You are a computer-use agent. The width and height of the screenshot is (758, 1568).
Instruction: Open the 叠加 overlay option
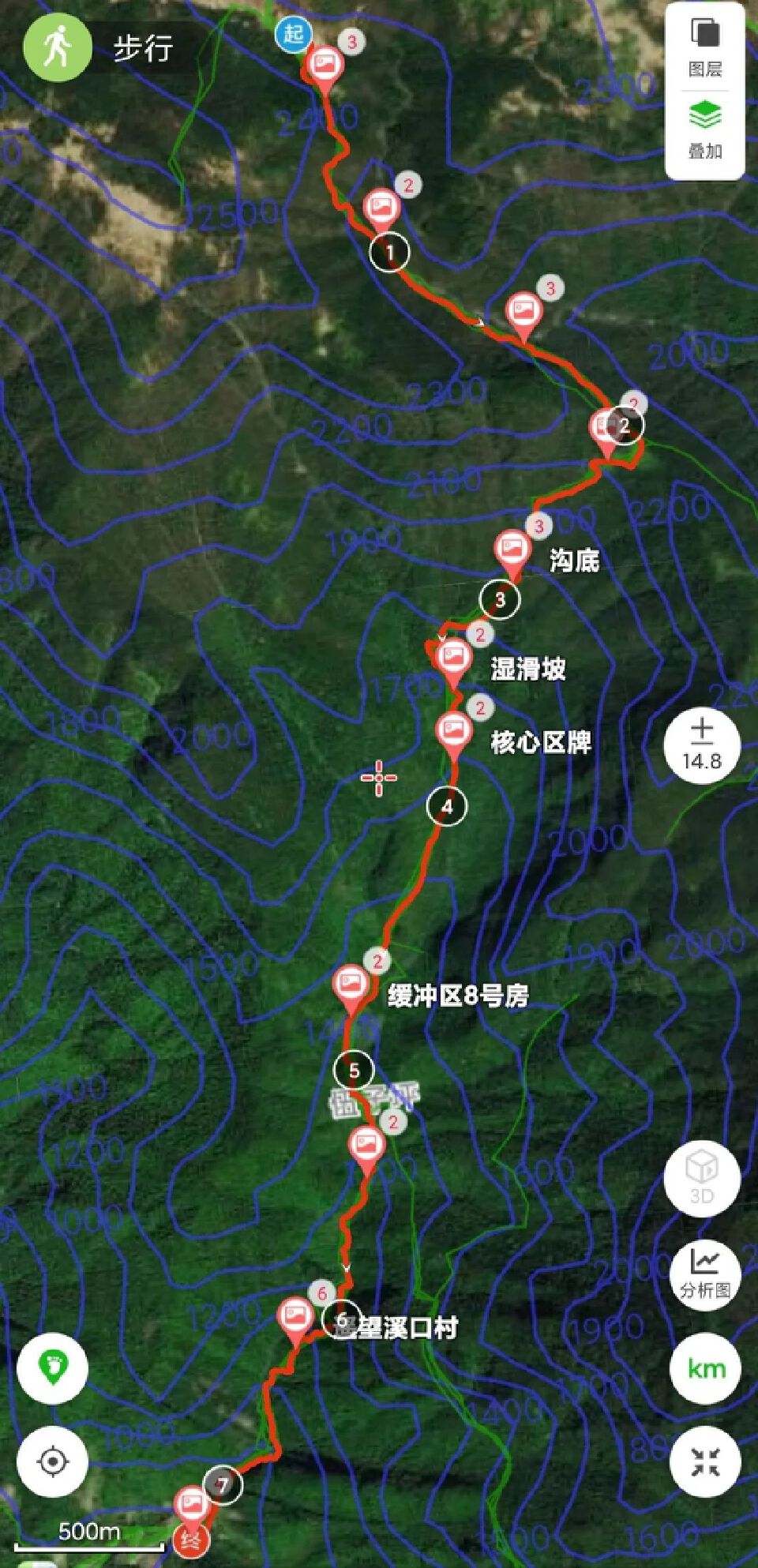click(x=705, y=129)
